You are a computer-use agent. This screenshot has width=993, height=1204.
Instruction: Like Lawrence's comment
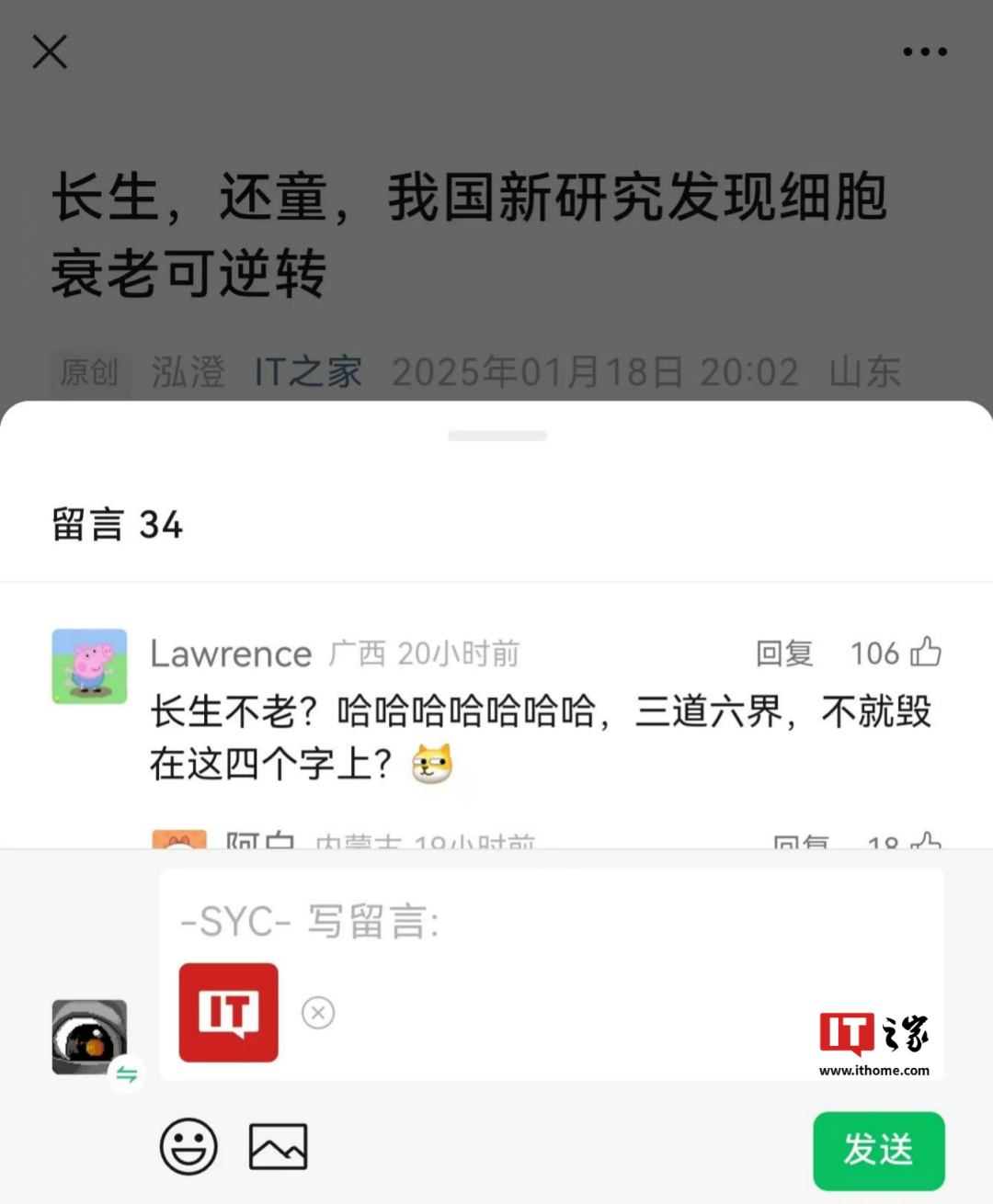coord(925,652)
